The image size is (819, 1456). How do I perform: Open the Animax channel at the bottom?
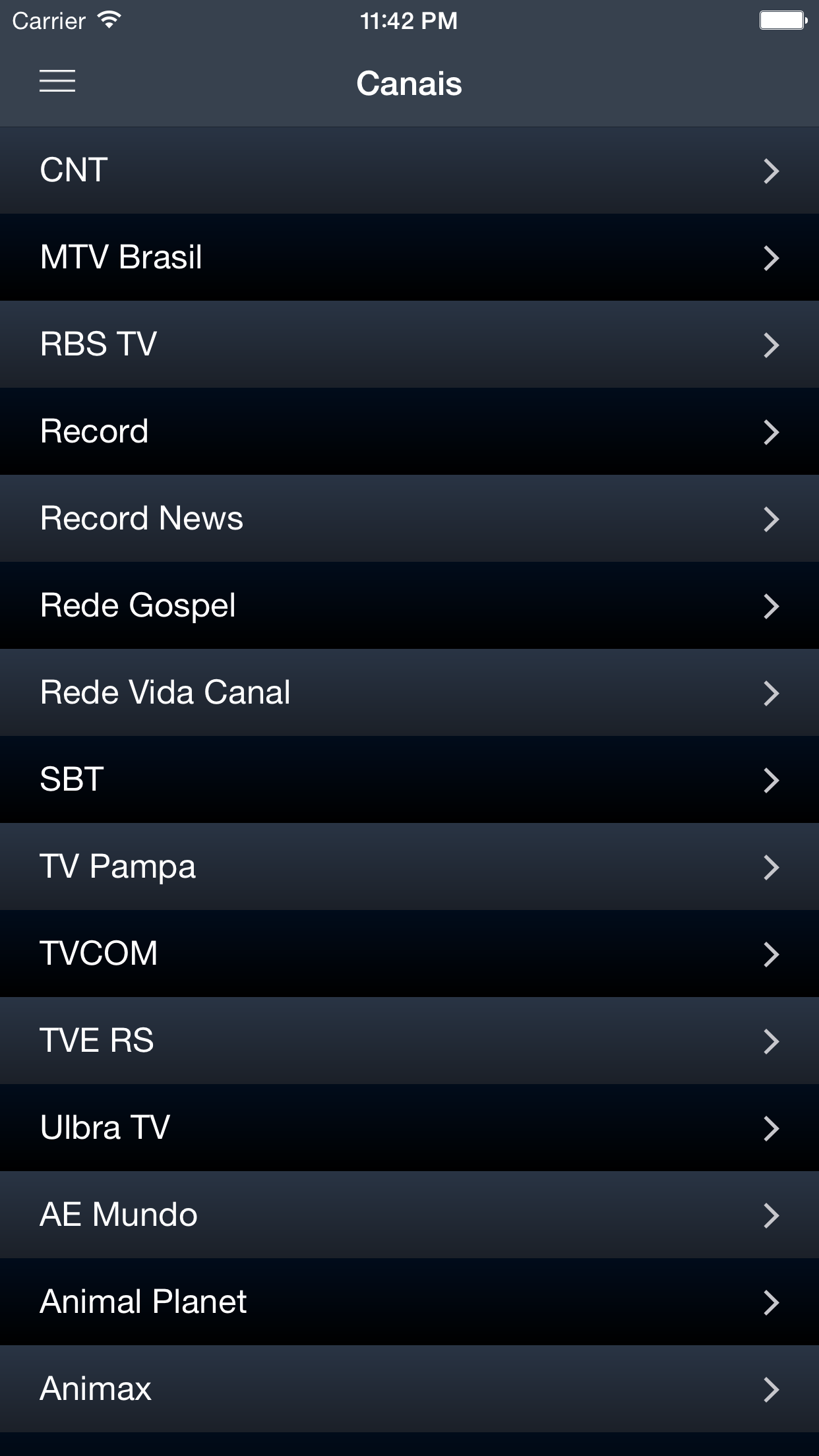(409, 1389)
